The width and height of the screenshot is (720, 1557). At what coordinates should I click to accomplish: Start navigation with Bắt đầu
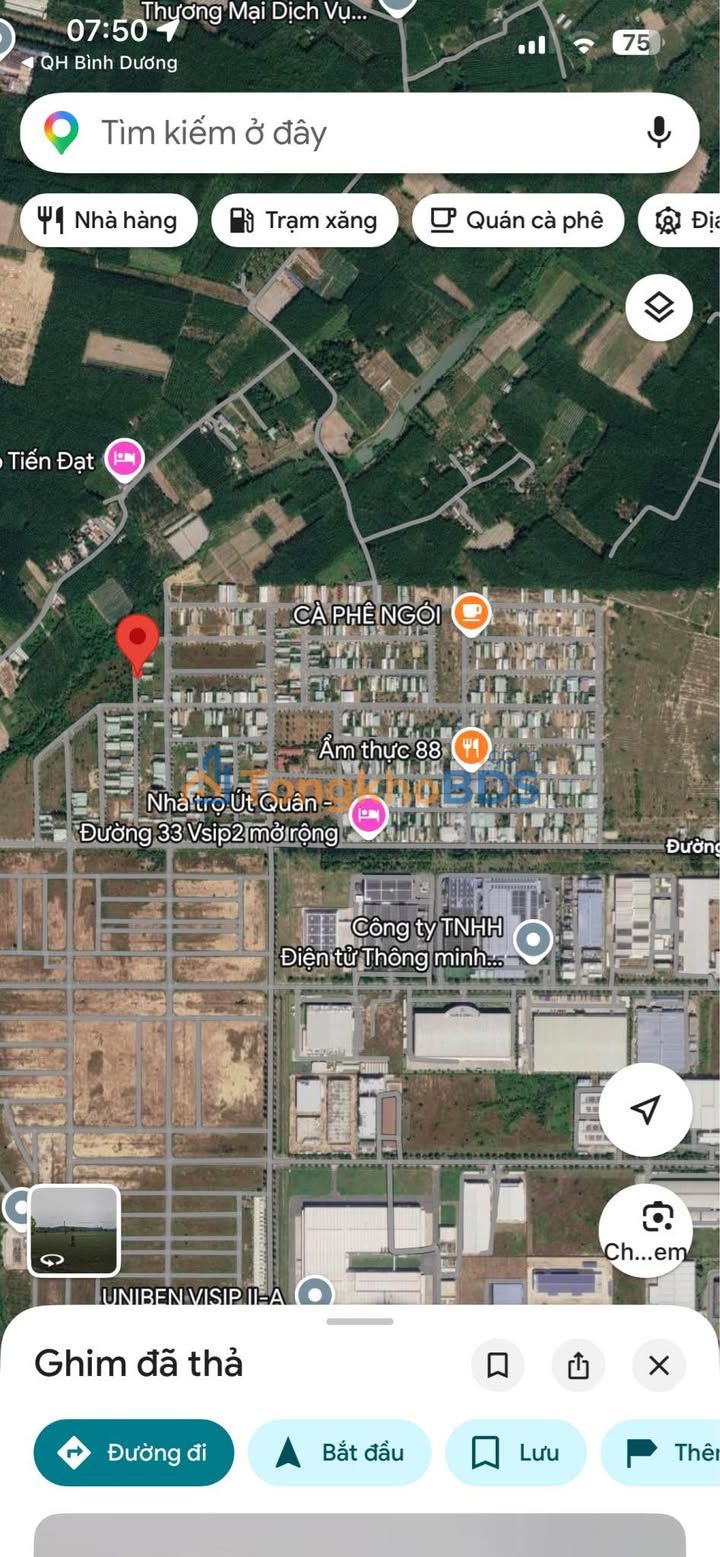coord(339,1452)
